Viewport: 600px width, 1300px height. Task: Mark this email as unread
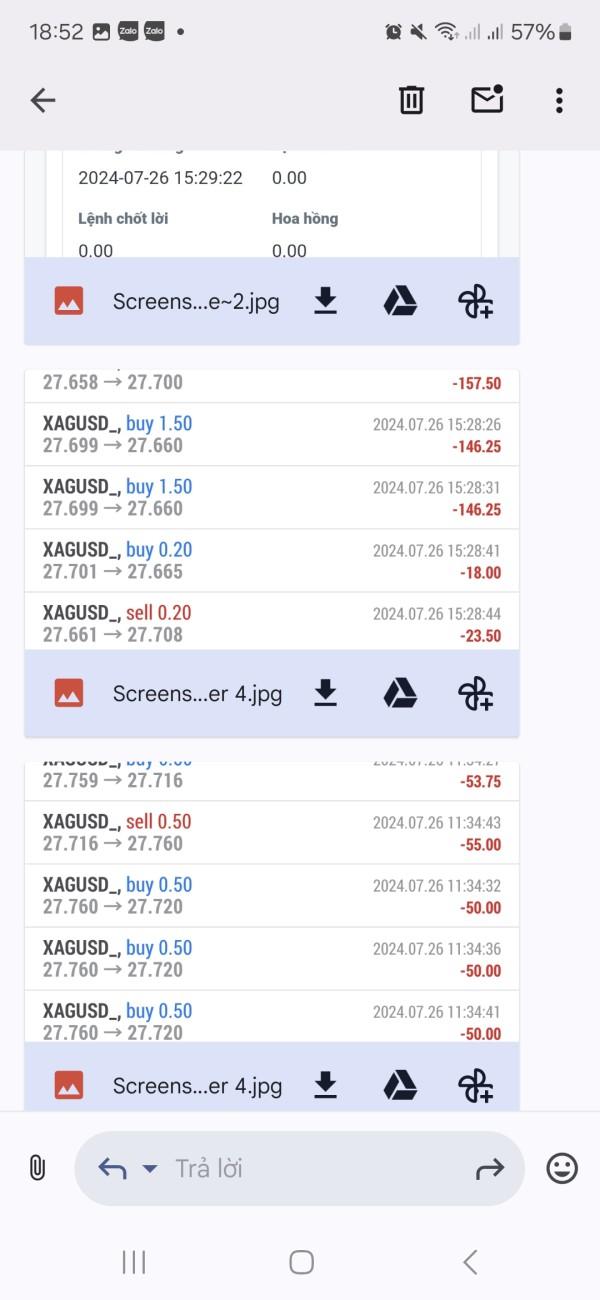(x=487, y=99)
